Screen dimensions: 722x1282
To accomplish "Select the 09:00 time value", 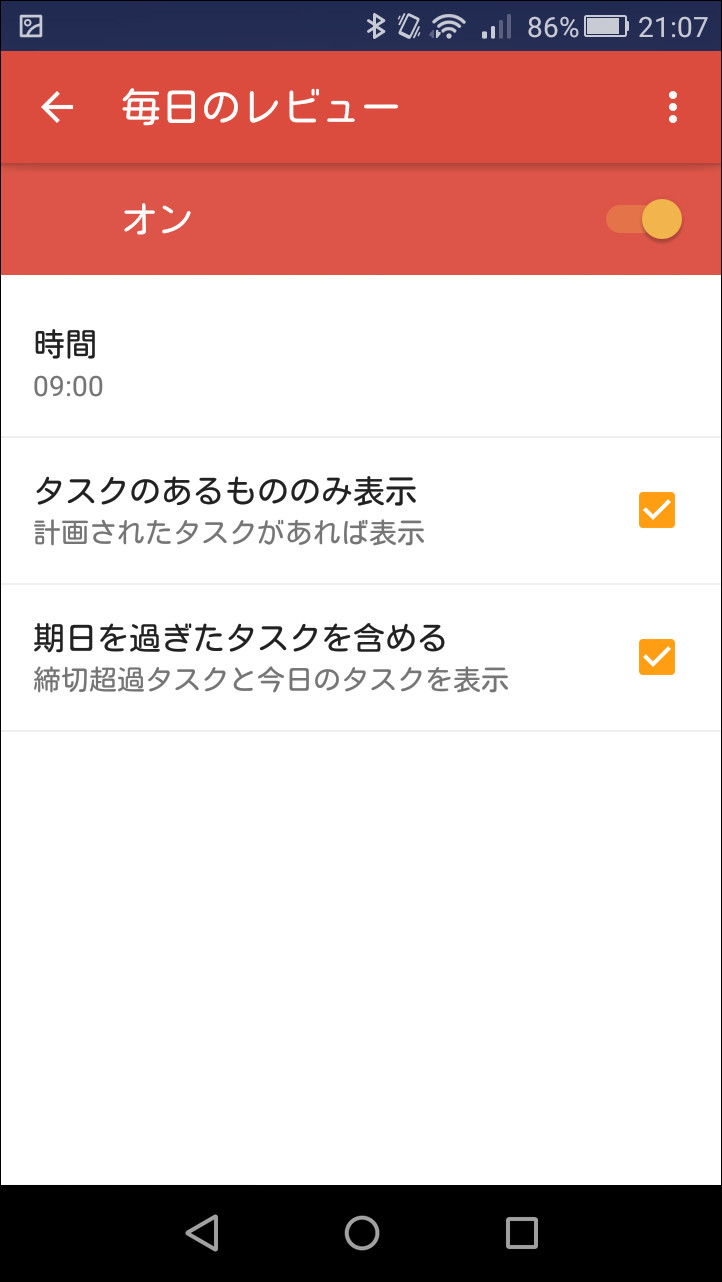I will pos(68,386).
